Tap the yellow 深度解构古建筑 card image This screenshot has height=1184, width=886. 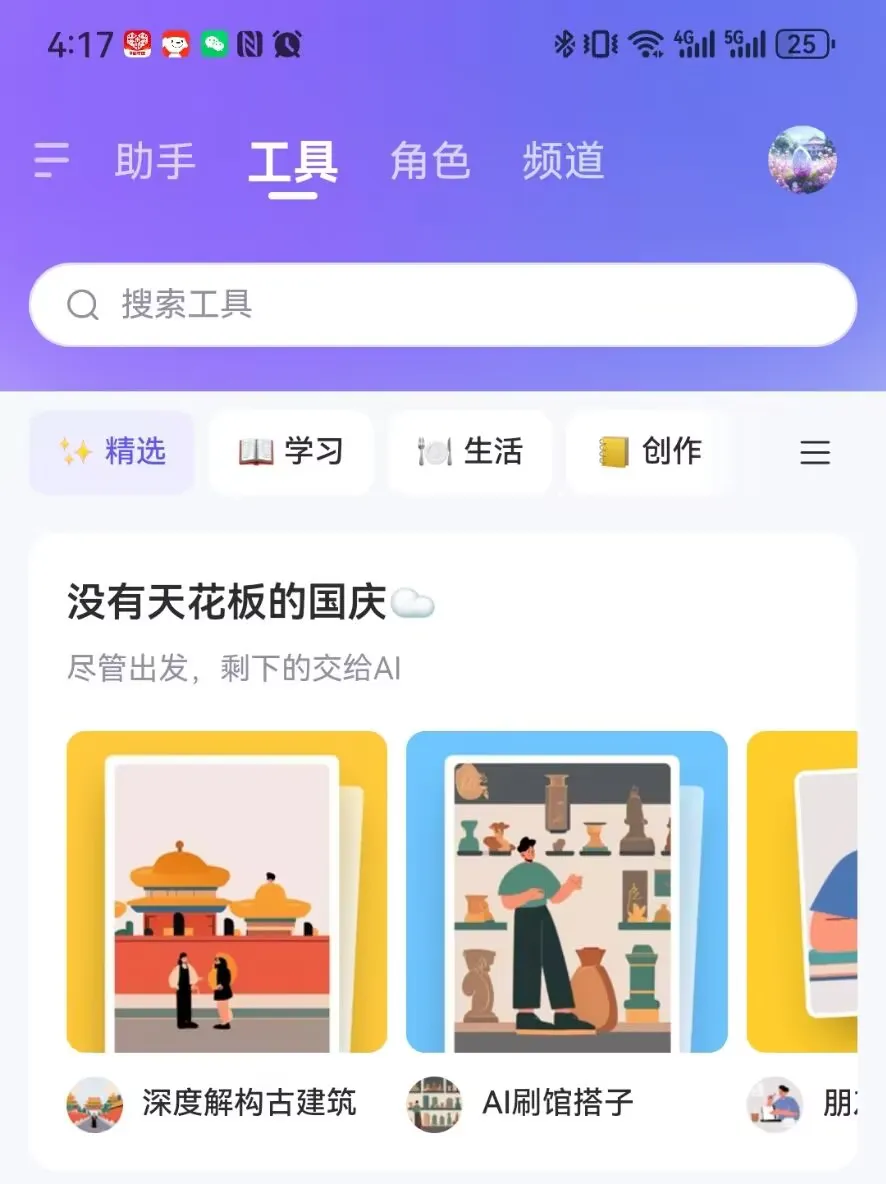tap(226, 891)
